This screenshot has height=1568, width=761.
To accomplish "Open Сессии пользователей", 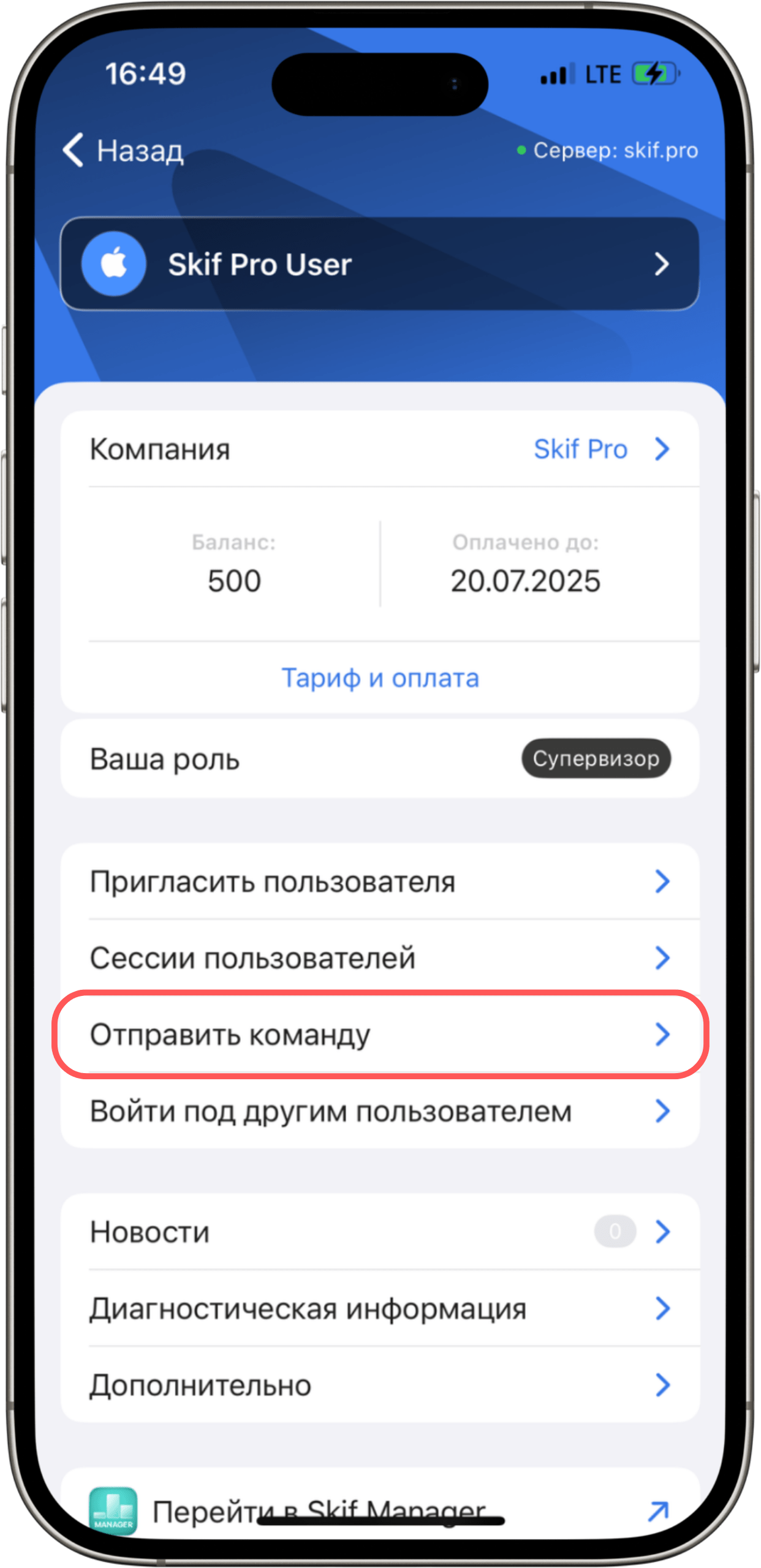I will (x=380, y=958).
